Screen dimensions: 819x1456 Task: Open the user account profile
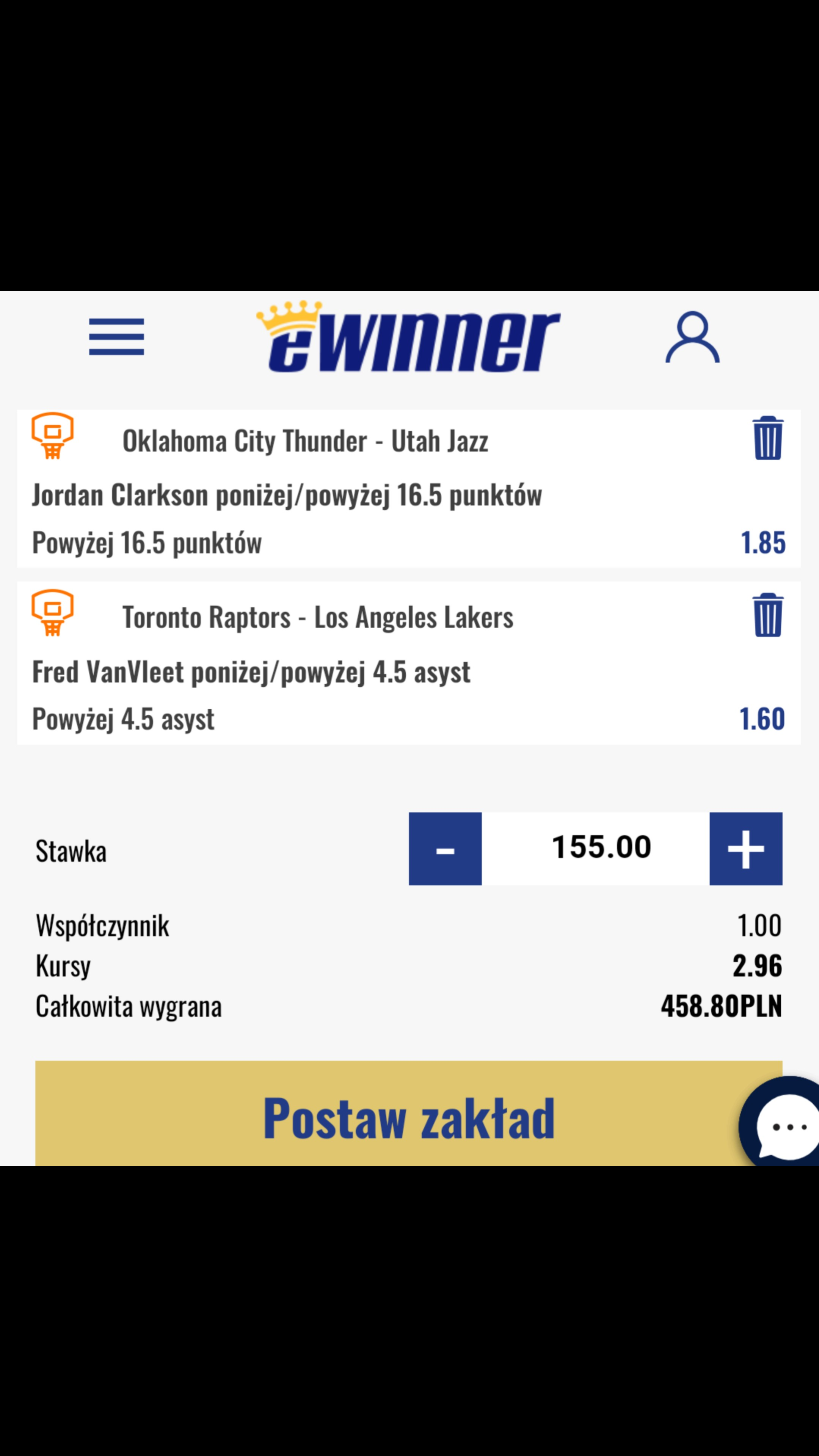[x=692, y=337]
